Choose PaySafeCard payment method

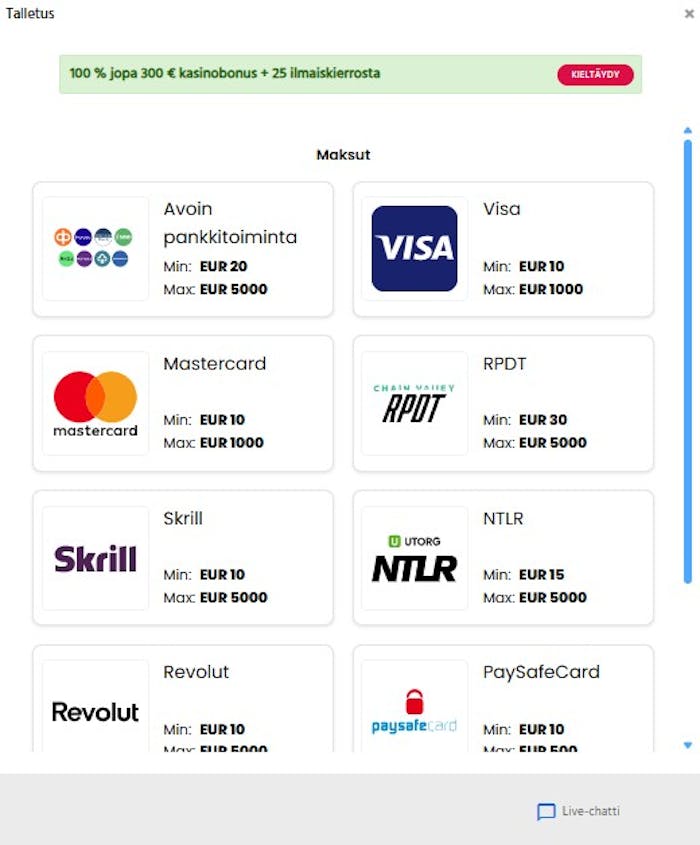[503, 705]
